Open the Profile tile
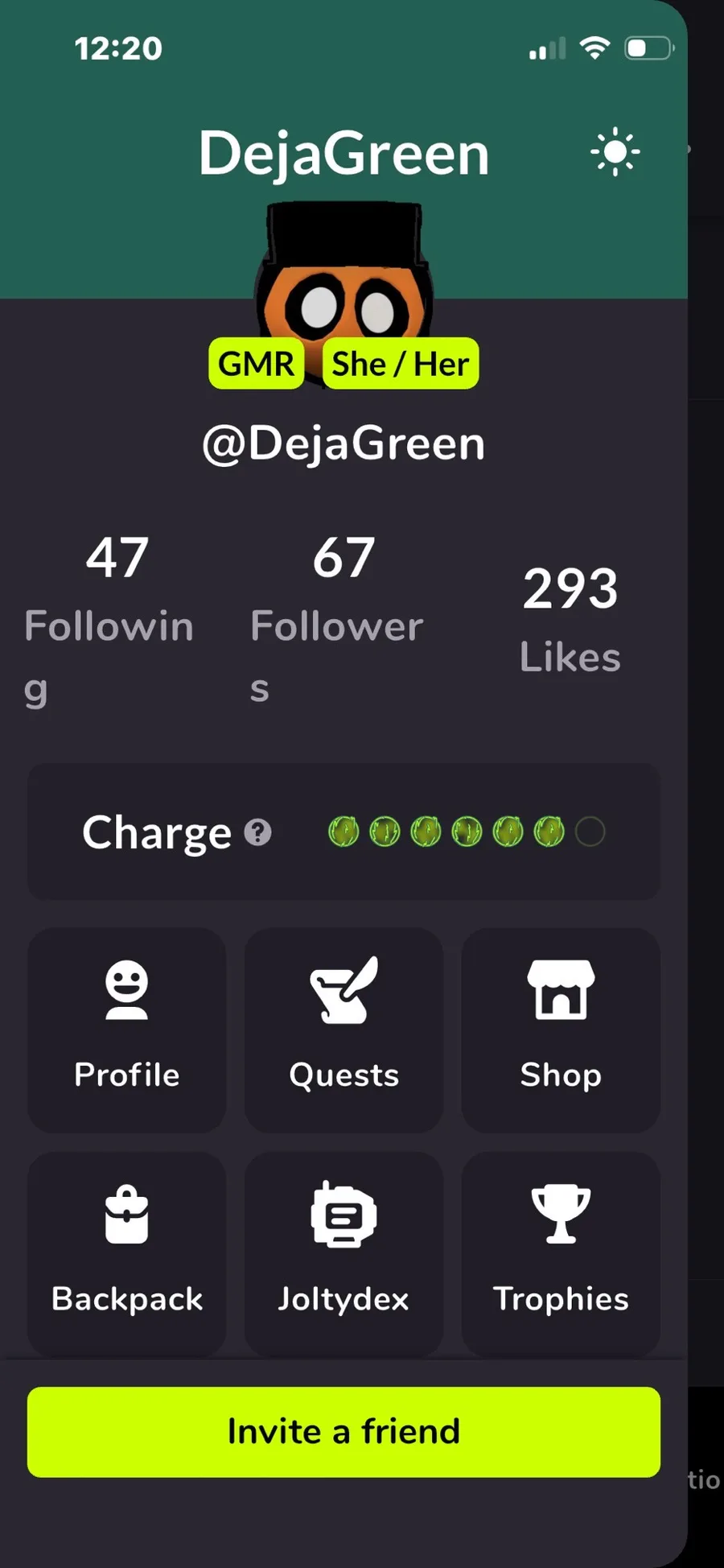 pos(127,1029)
